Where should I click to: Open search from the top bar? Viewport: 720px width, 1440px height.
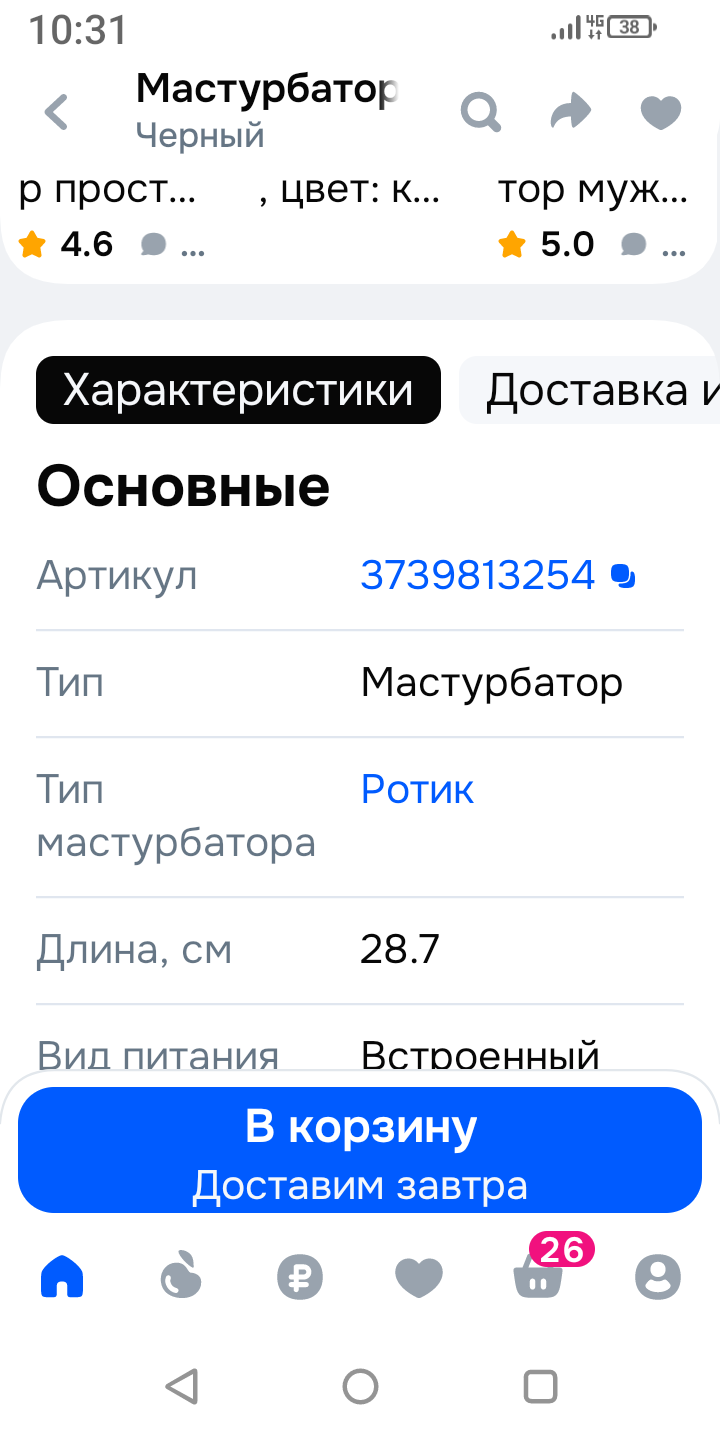[481, 112]
